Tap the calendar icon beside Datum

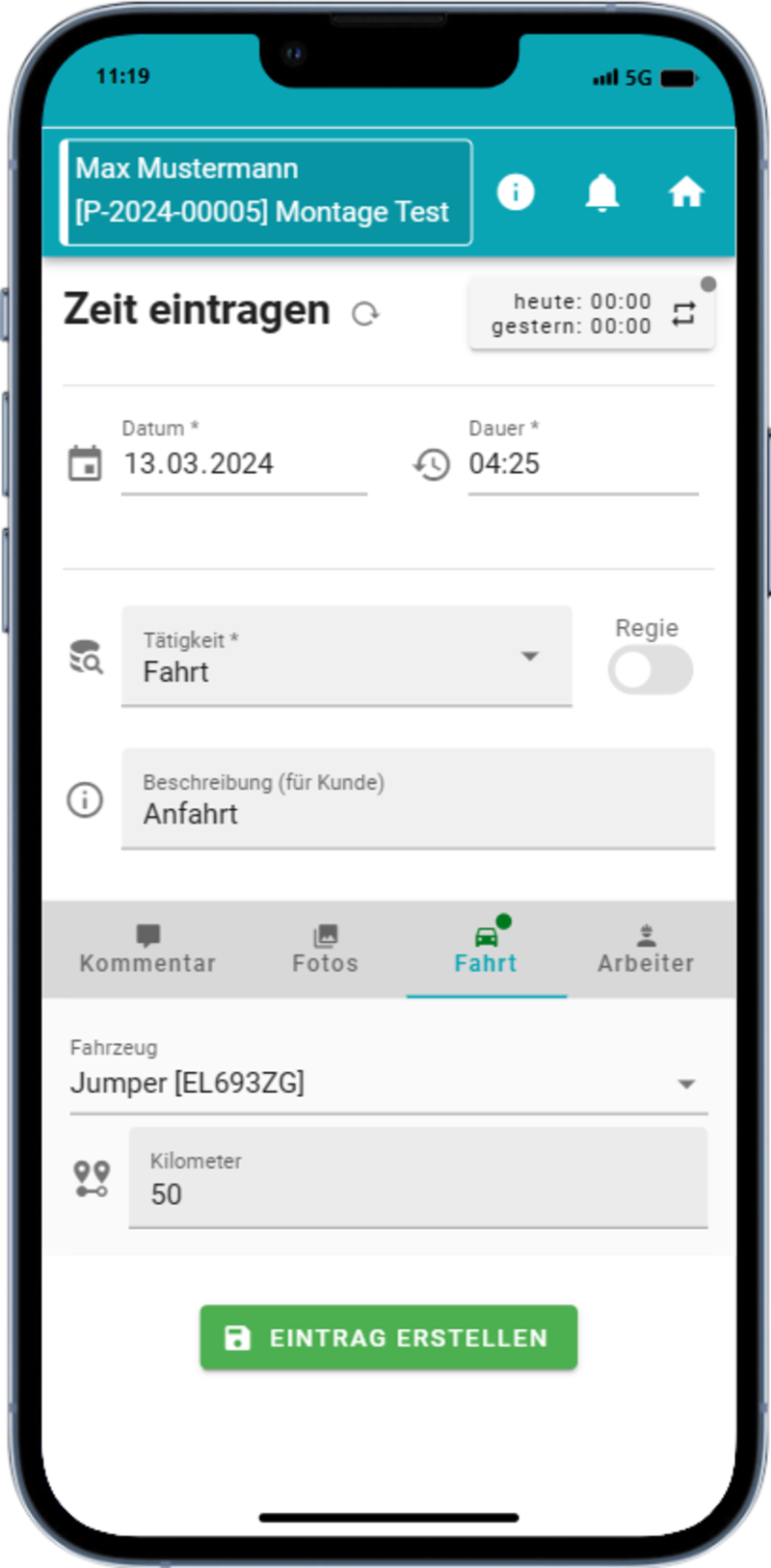tap(85, 464)
